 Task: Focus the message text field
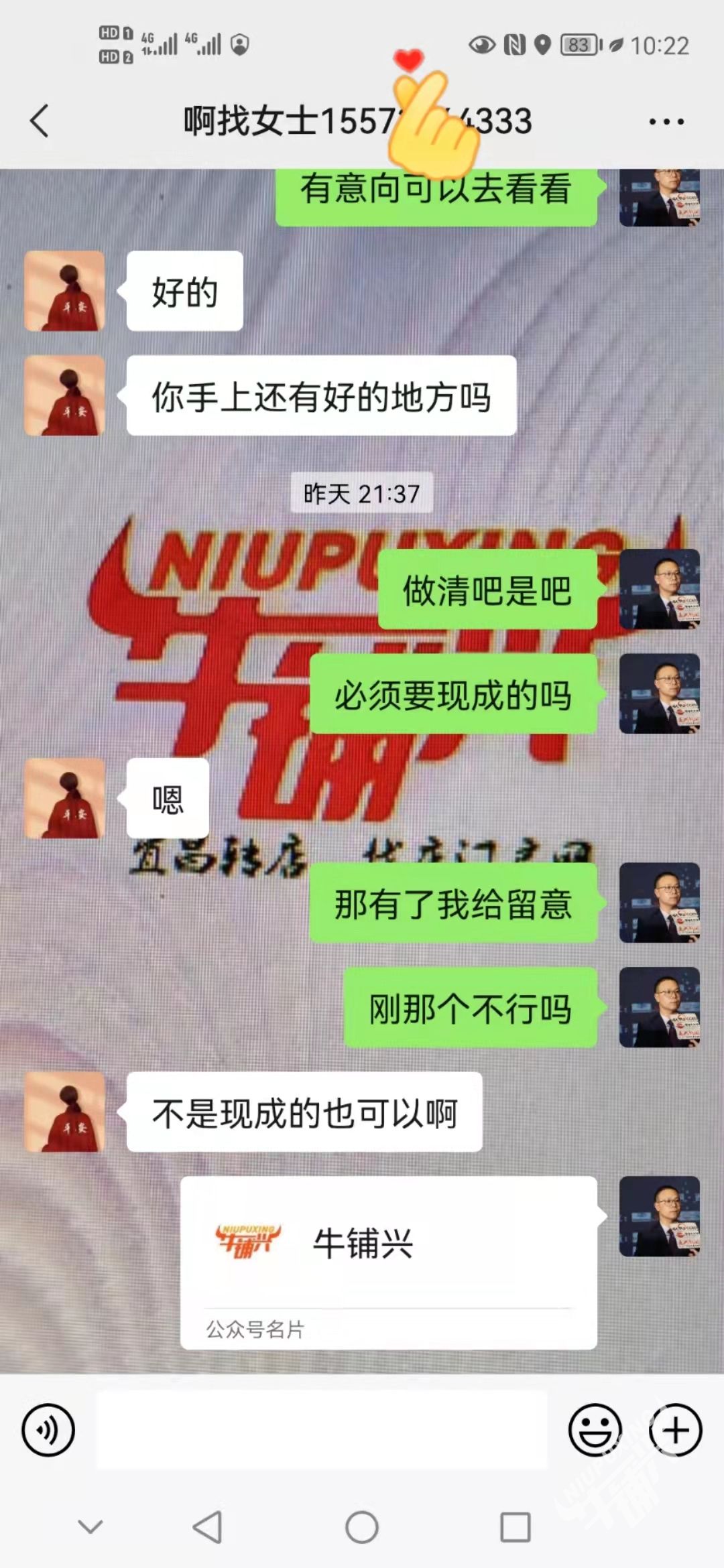[x=322, y=1430]
